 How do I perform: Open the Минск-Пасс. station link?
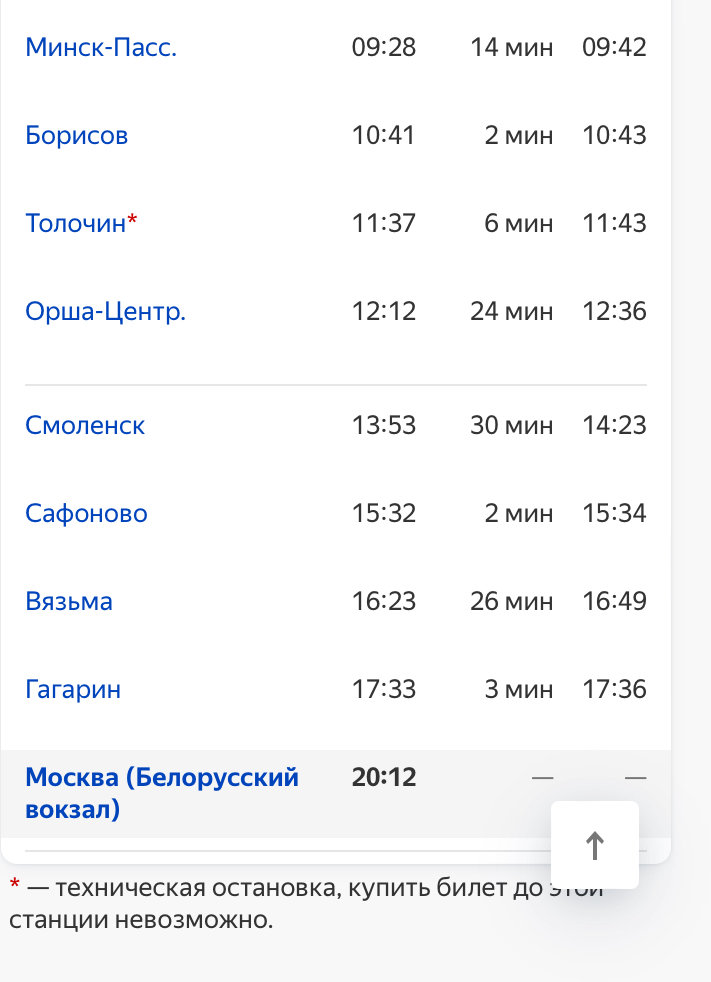point(101,47)
